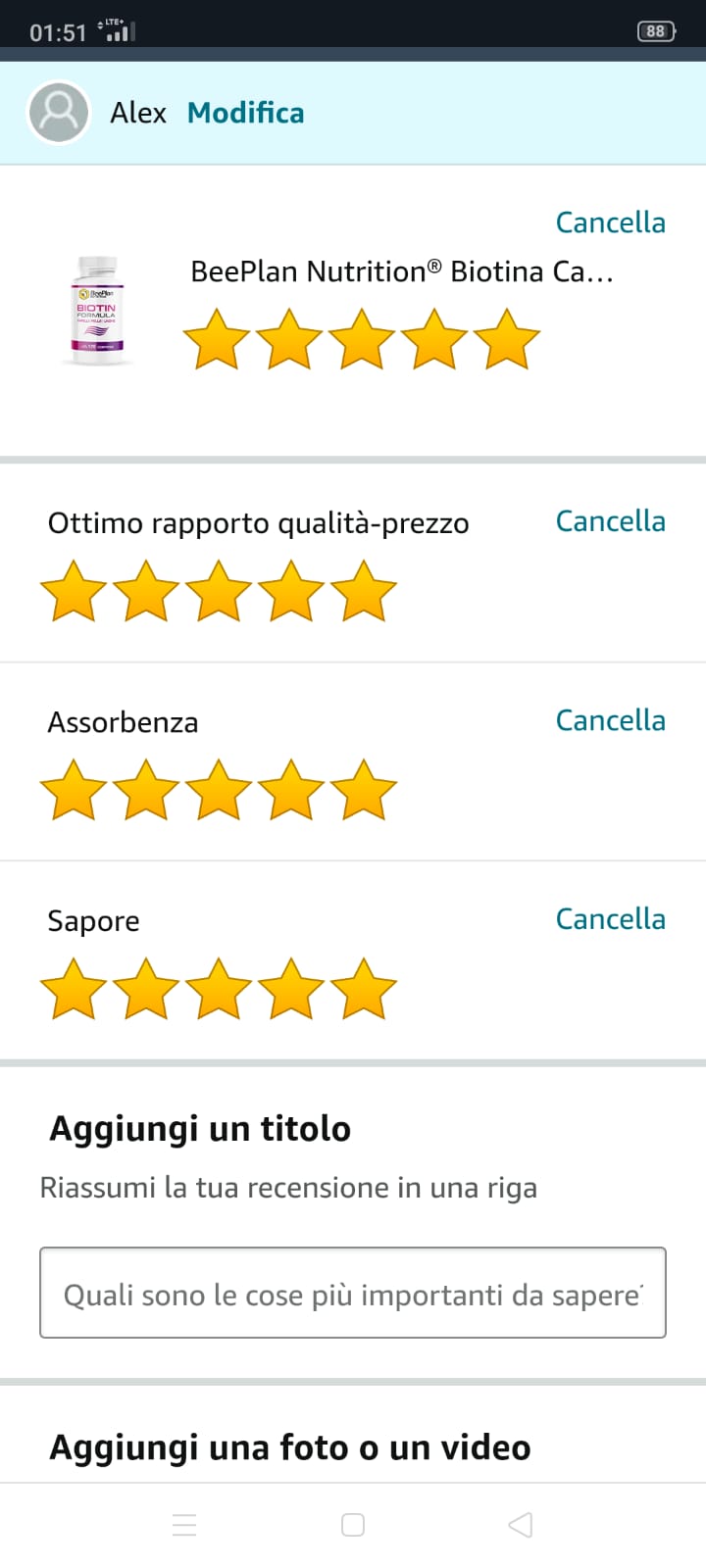Clear the overall product star rating
Image resolution: width=706 pixels, height=1568 pixels.
(x=610, y=222)
